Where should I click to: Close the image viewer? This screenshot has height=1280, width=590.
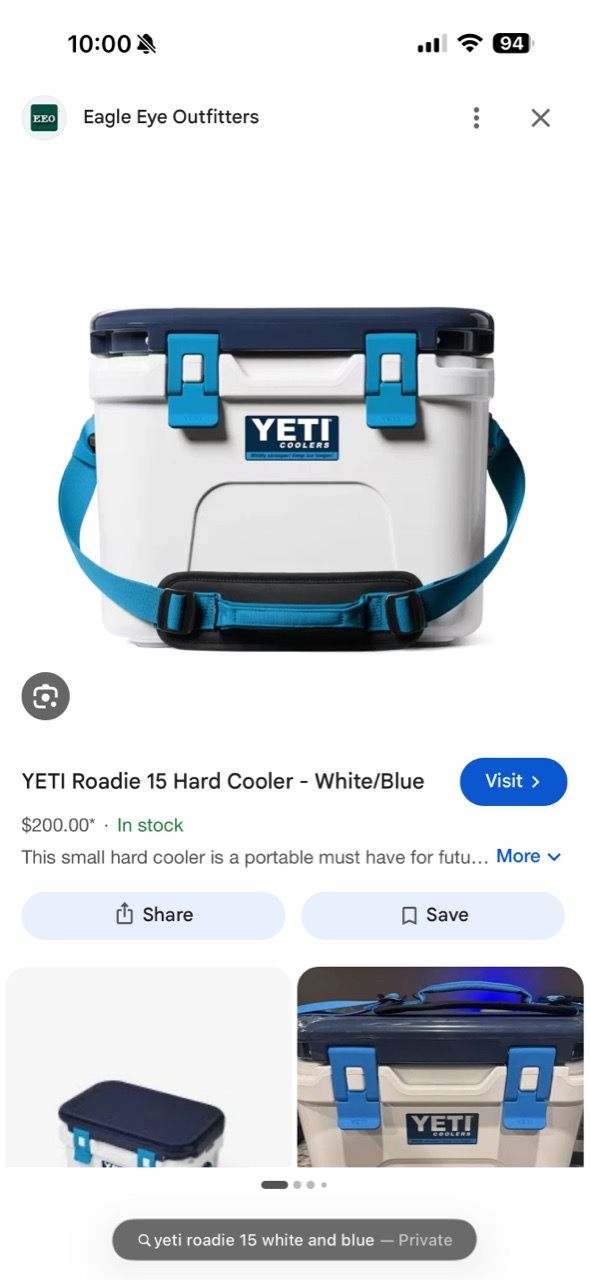click(541, 118)
